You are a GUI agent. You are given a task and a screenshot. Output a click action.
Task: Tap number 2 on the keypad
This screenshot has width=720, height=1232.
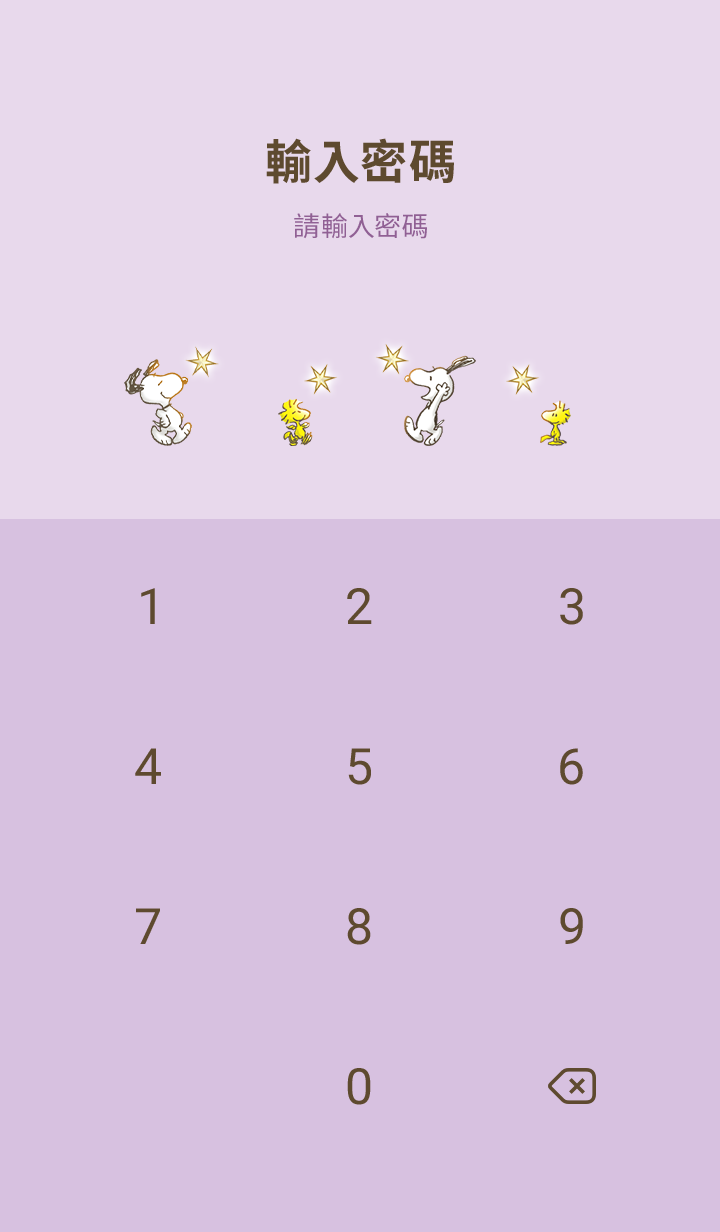(359, 607)
